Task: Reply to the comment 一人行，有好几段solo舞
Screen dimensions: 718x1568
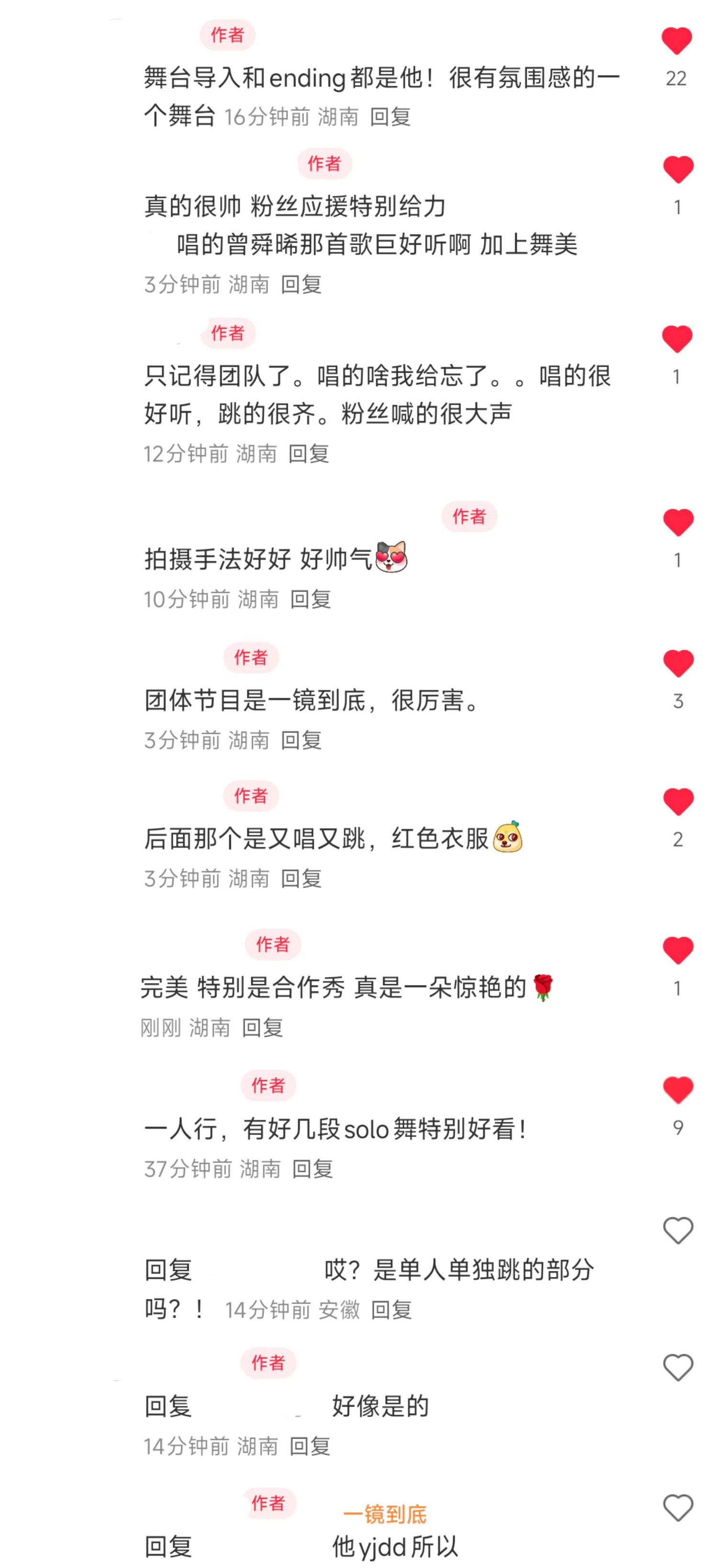Action: (x=312, y=1169)
